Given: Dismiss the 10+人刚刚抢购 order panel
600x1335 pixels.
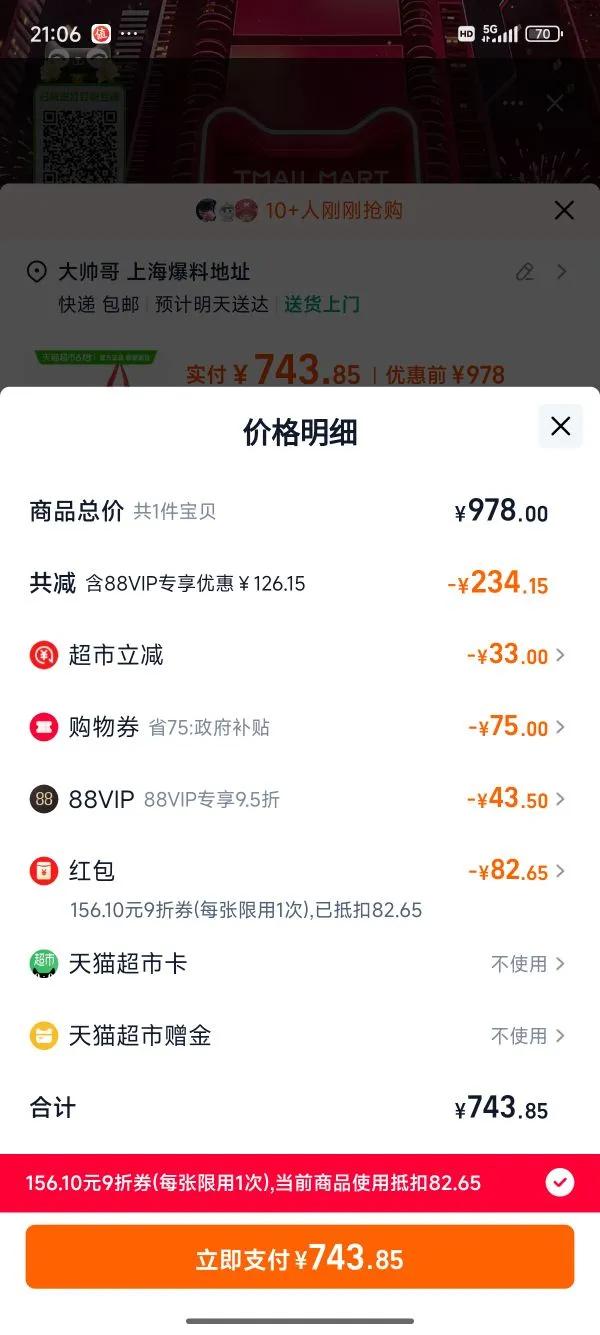Looking at the screenshot, I should [564, 210].
